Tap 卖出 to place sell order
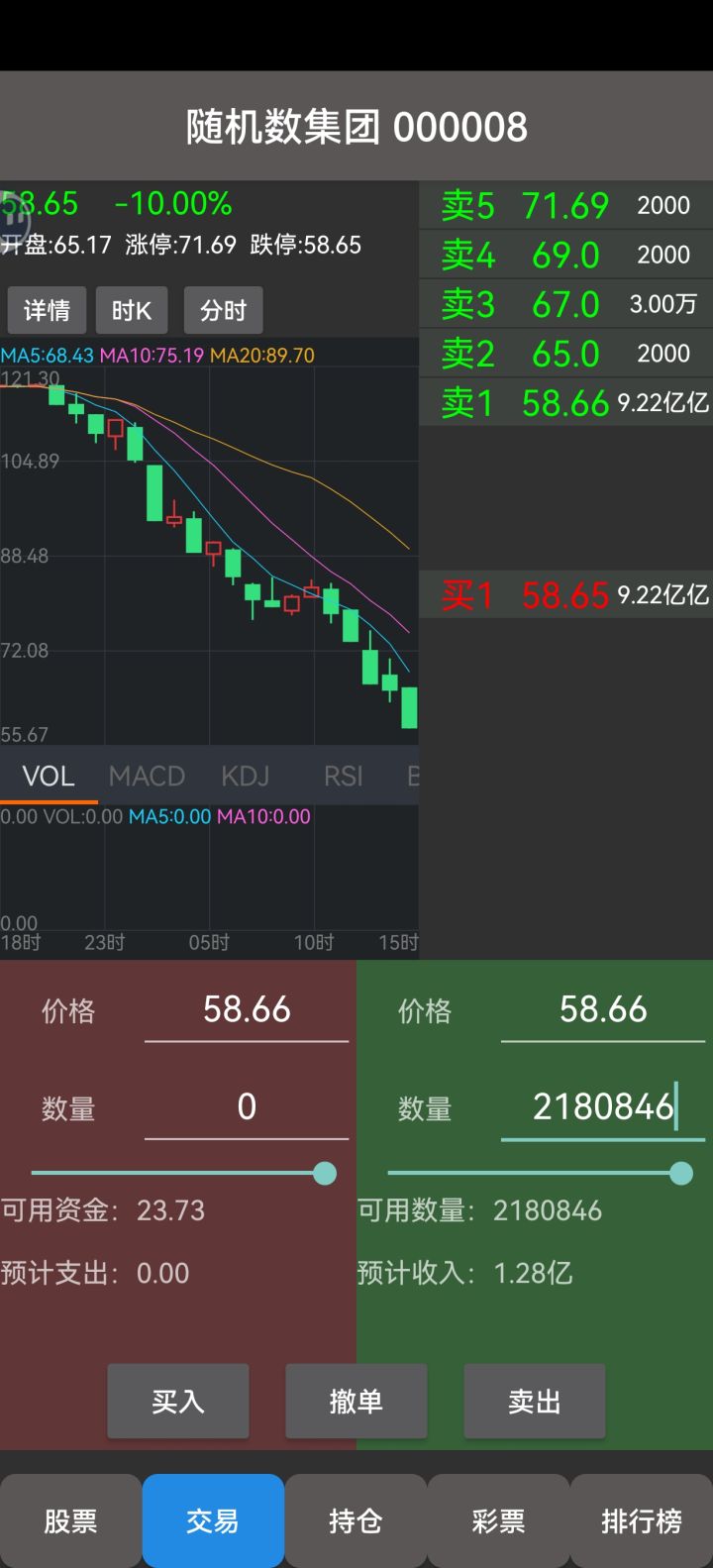This screenshot has width=713, height=1568. click(x=535, y=1402)
